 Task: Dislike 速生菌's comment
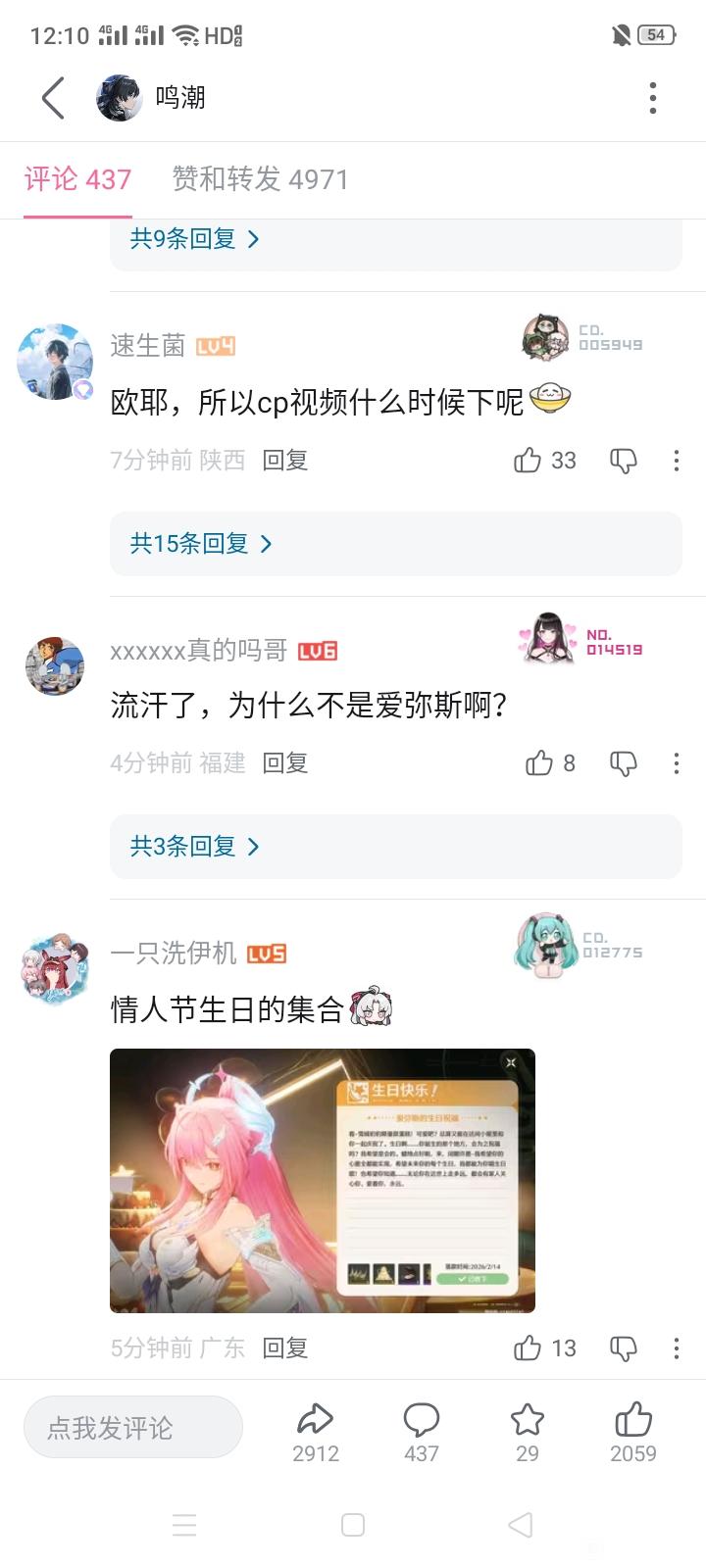pyautogui.click(x=624, y=461)
